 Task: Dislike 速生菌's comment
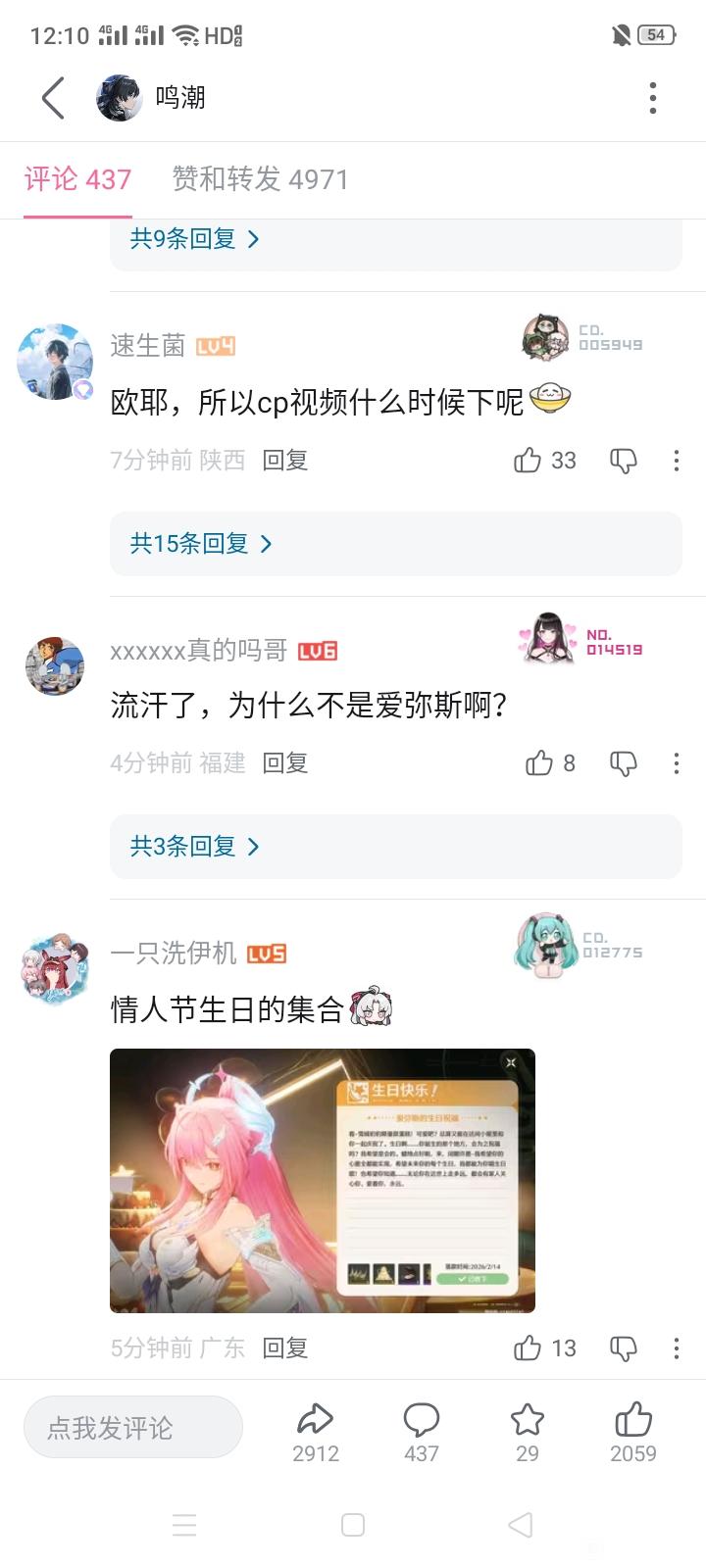pyautogui.click(x=624, y=461)
